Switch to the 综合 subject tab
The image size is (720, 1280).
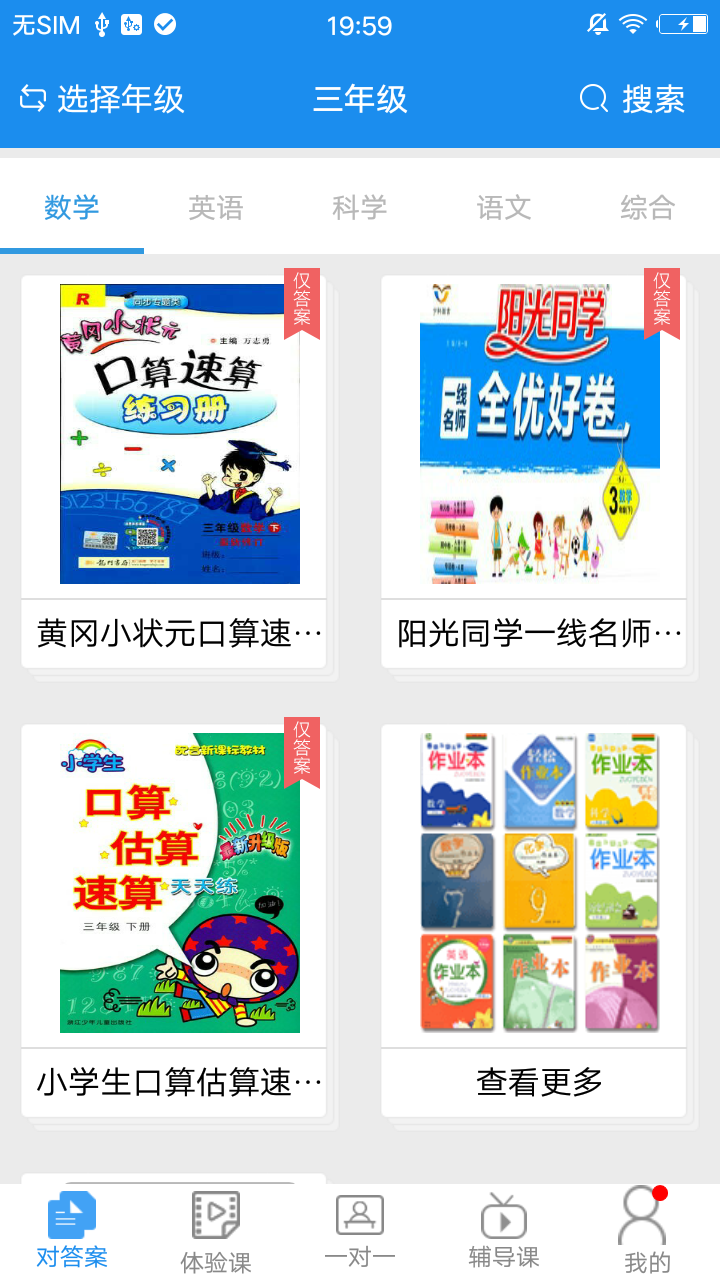coord(648,208)
